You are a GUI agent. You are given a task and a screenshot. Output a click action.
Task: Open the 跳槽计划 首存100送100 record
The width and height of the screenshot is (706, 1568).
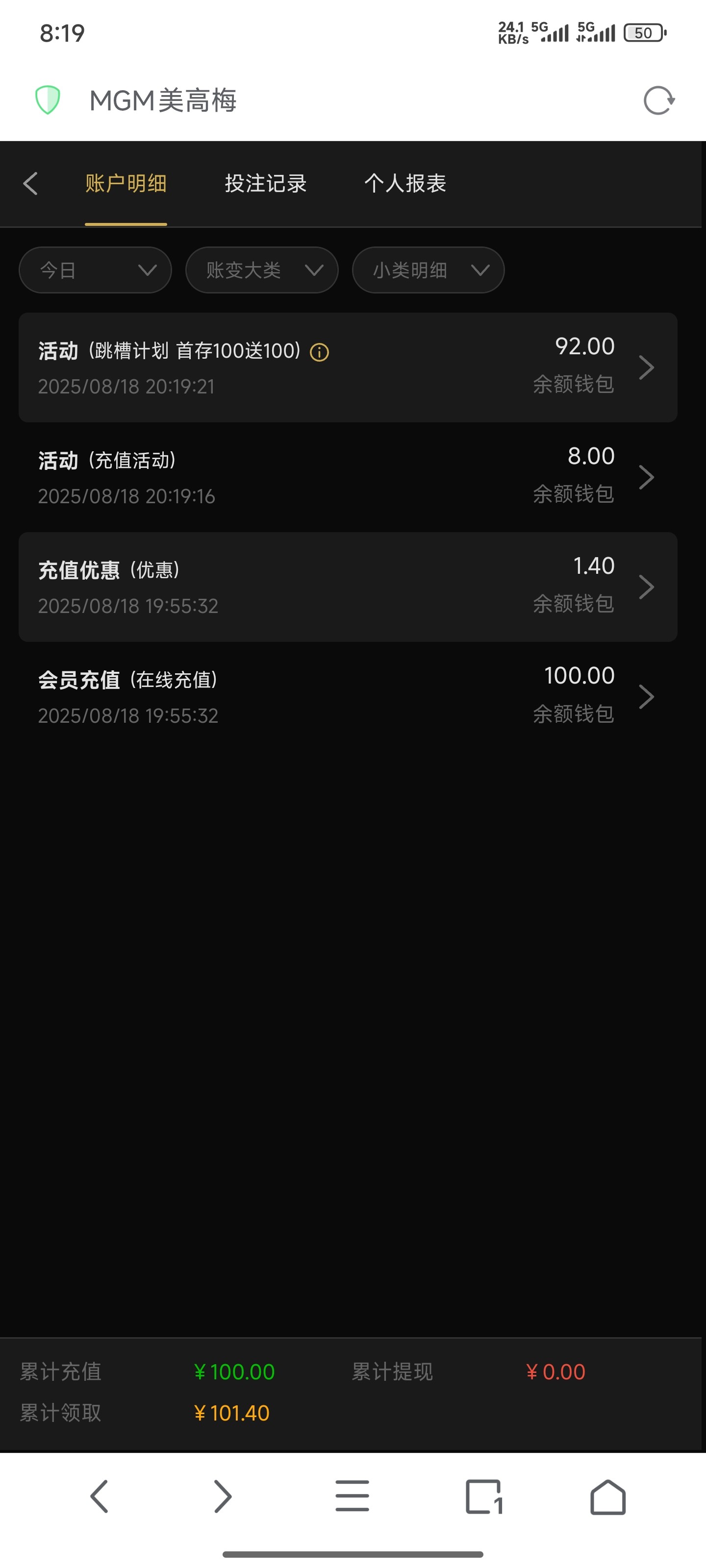pos(347,367)
